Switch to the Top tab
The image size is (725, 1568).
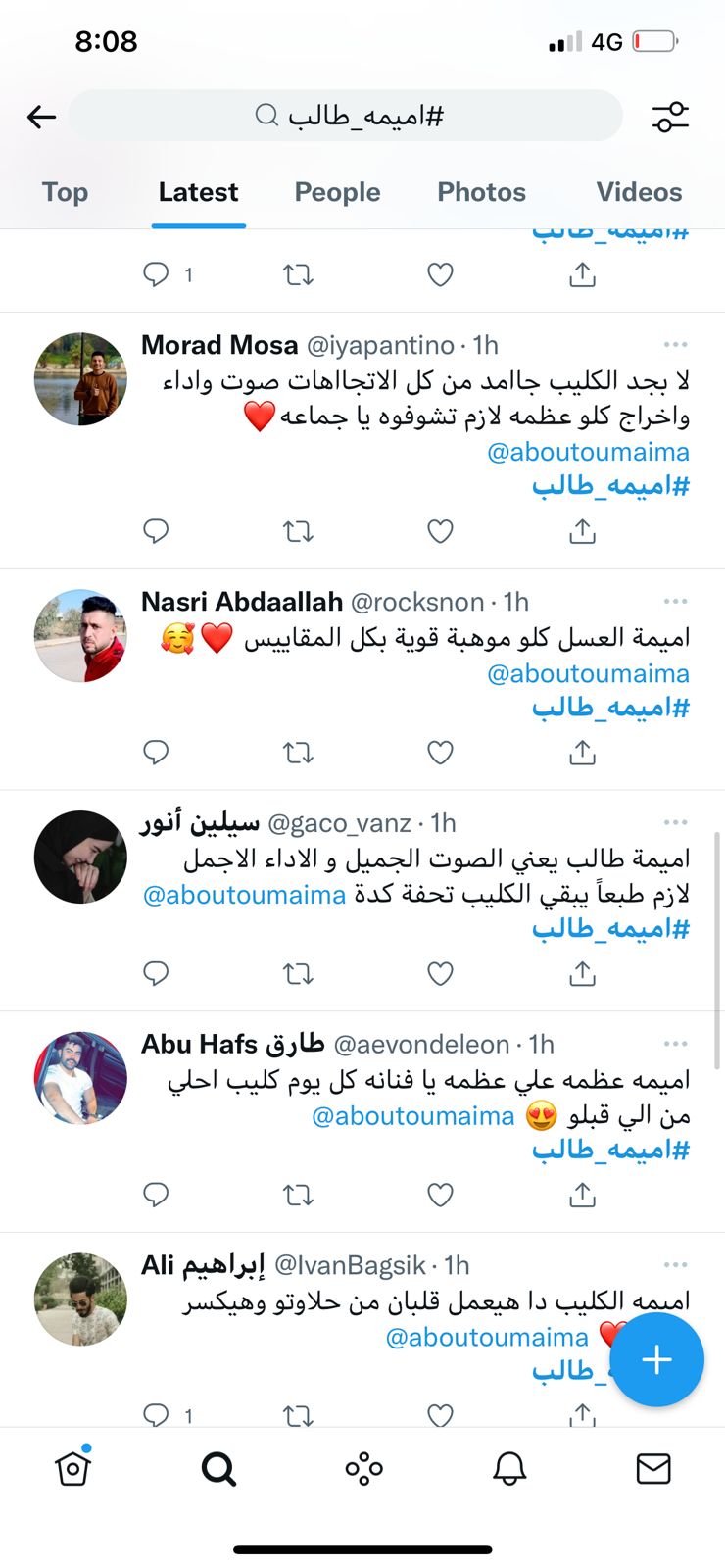coord(65,192)
